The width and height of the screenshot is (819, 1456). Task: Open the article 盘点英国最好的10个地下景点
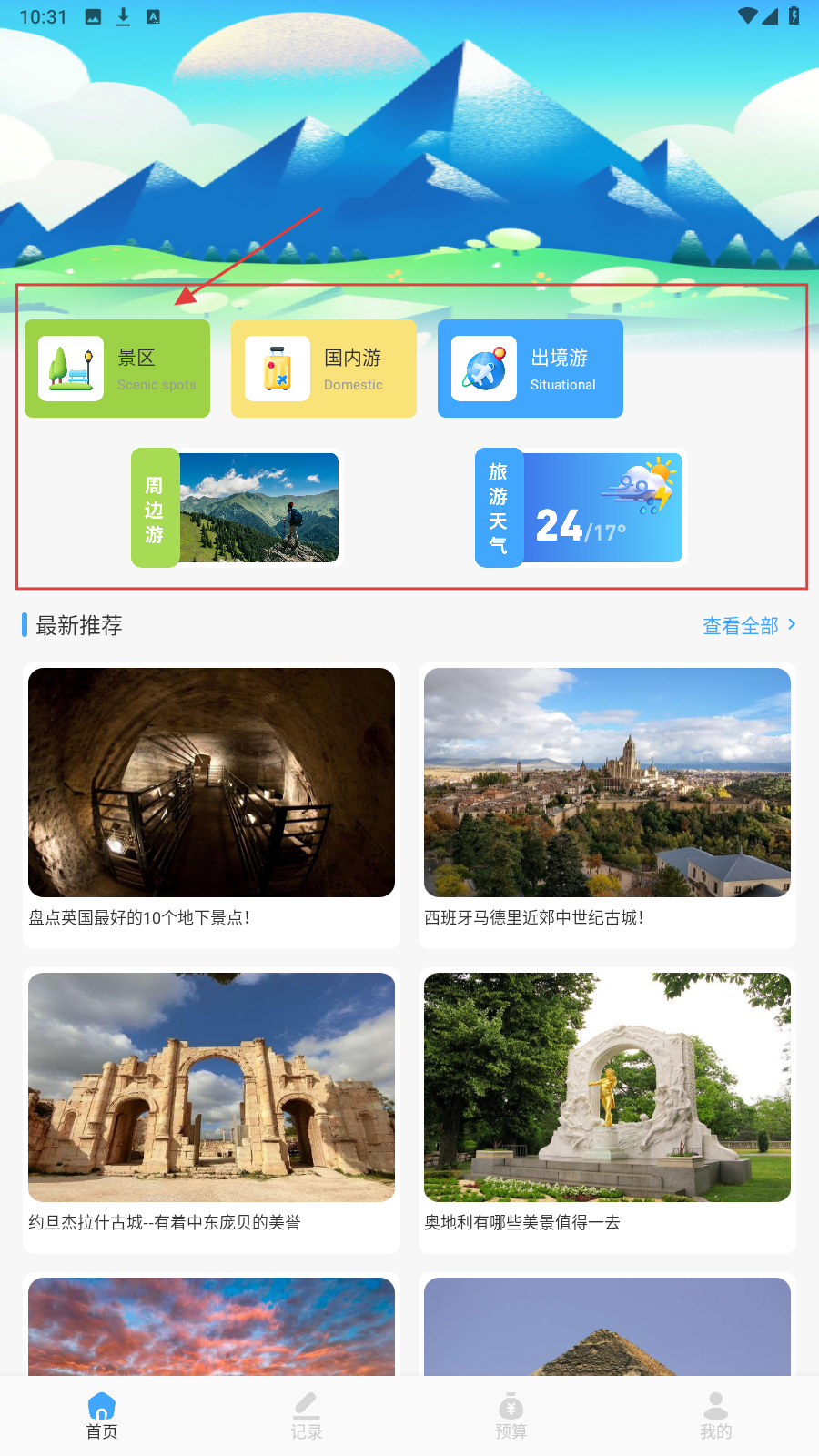pos(211,805)
